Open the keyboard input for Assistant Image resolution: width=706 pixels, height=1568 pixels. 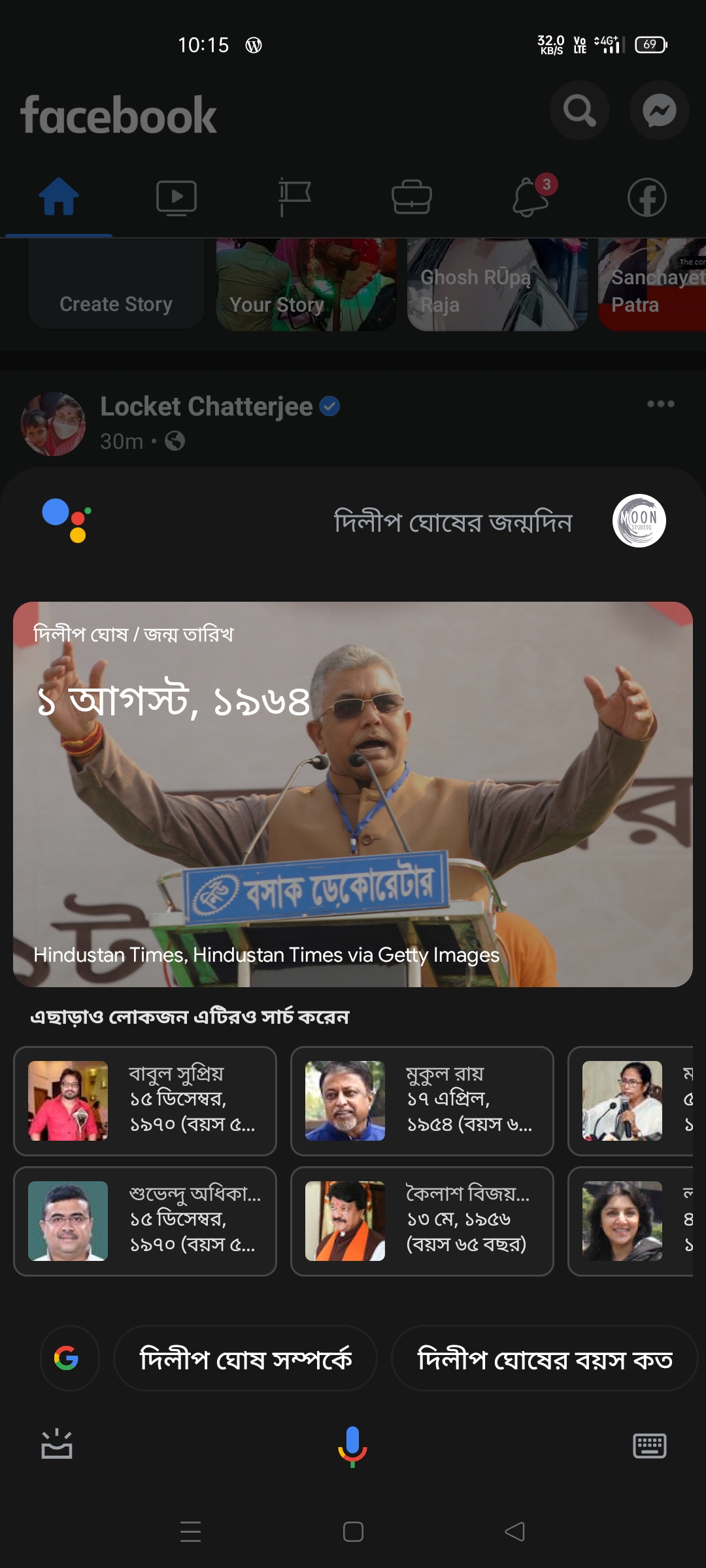649,1445
